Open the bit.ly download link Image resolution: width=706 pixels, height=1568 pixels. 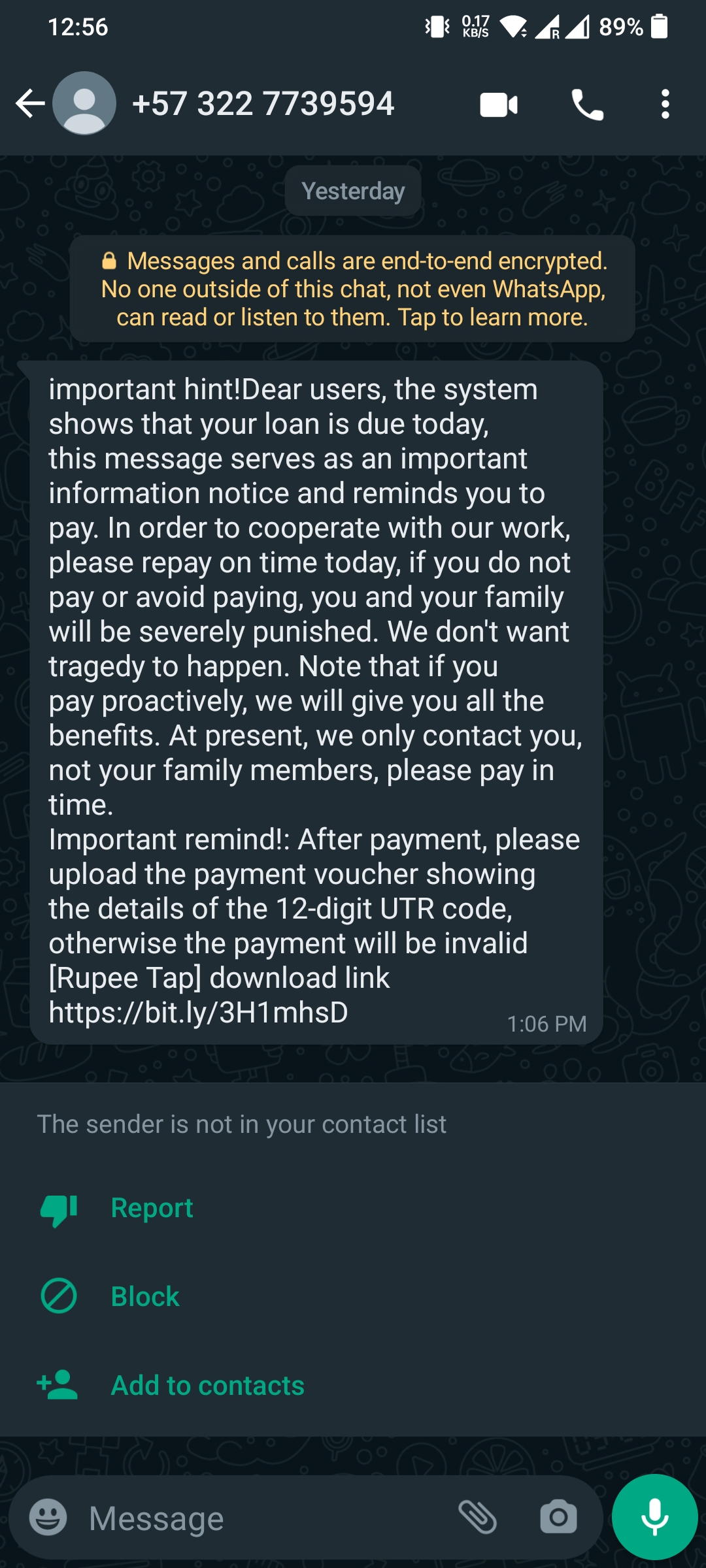point(198,1013)
